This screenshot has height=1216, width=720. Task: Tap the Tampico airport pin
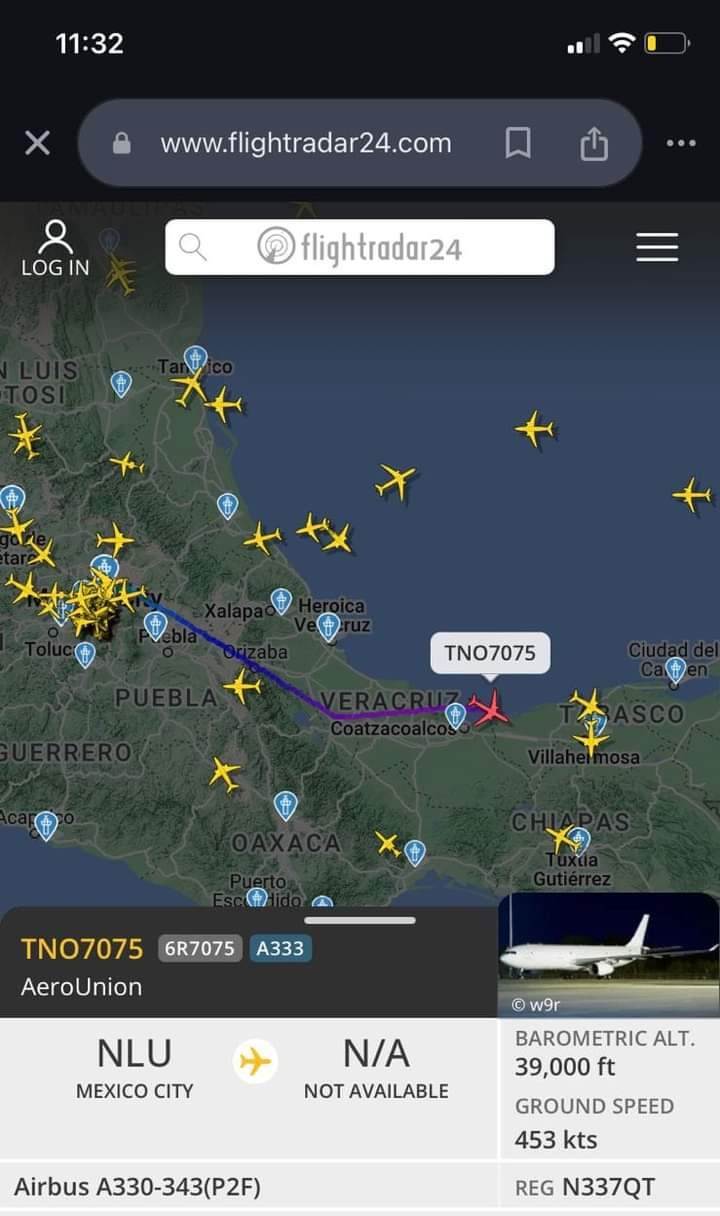point(196,357)
